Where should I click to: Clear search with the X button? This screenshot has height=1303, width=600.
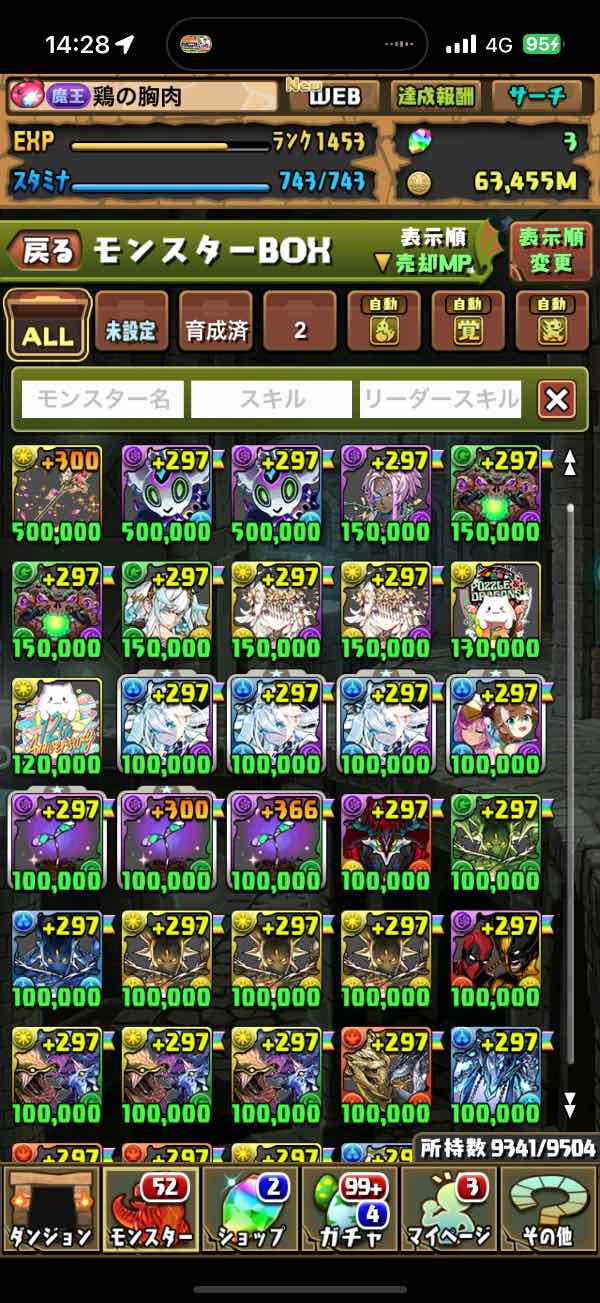556,400
